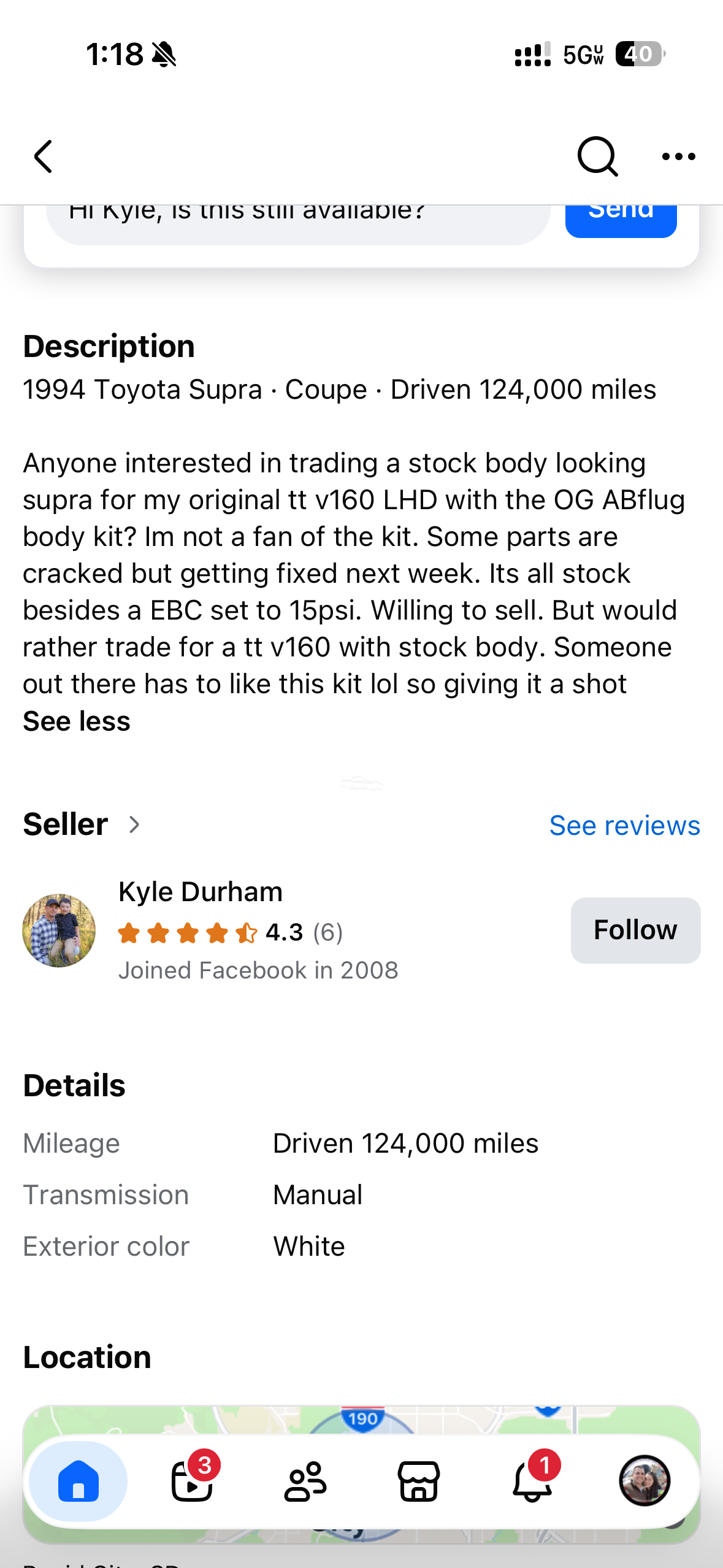Follow seller Kyle Durham

pos(635,930)
